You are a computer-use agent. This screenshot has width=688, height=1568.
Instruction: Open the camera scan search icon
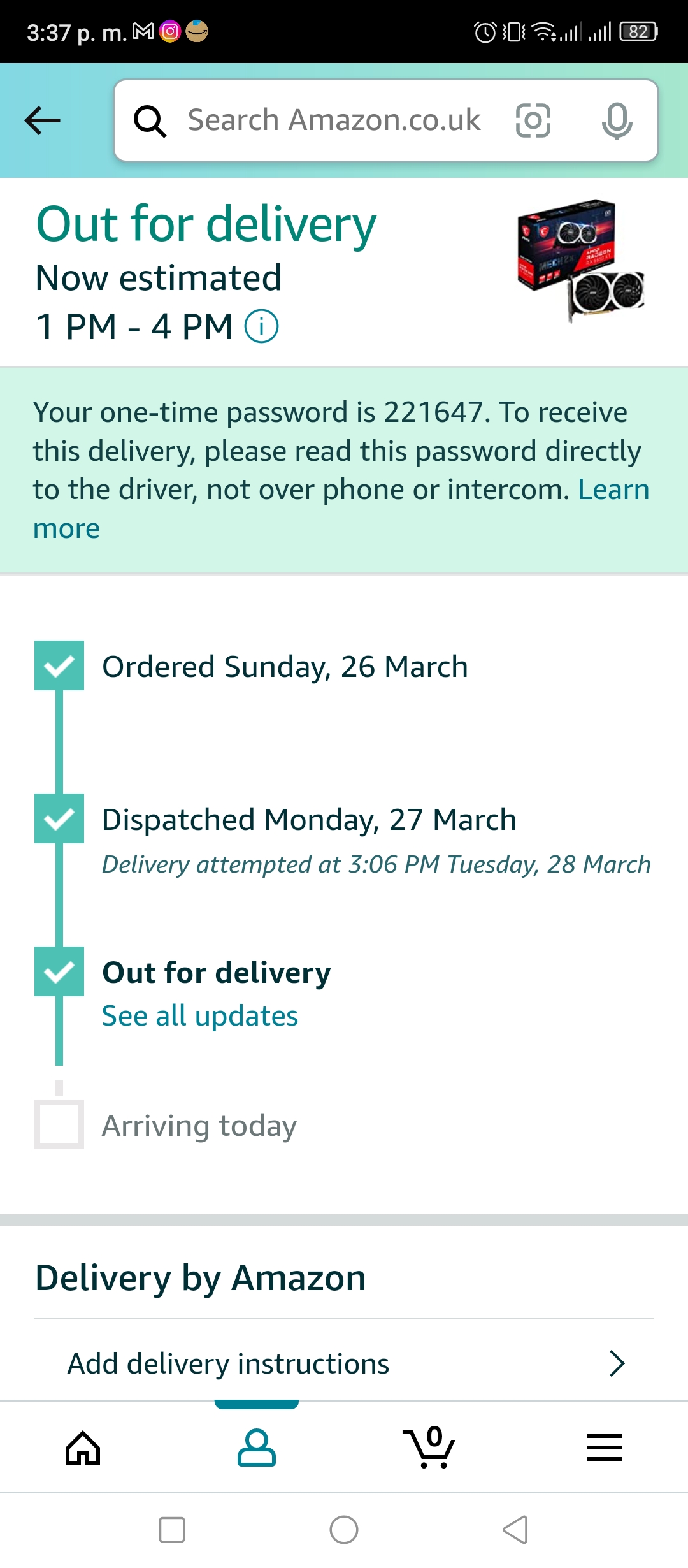click(x=533, y=120)
